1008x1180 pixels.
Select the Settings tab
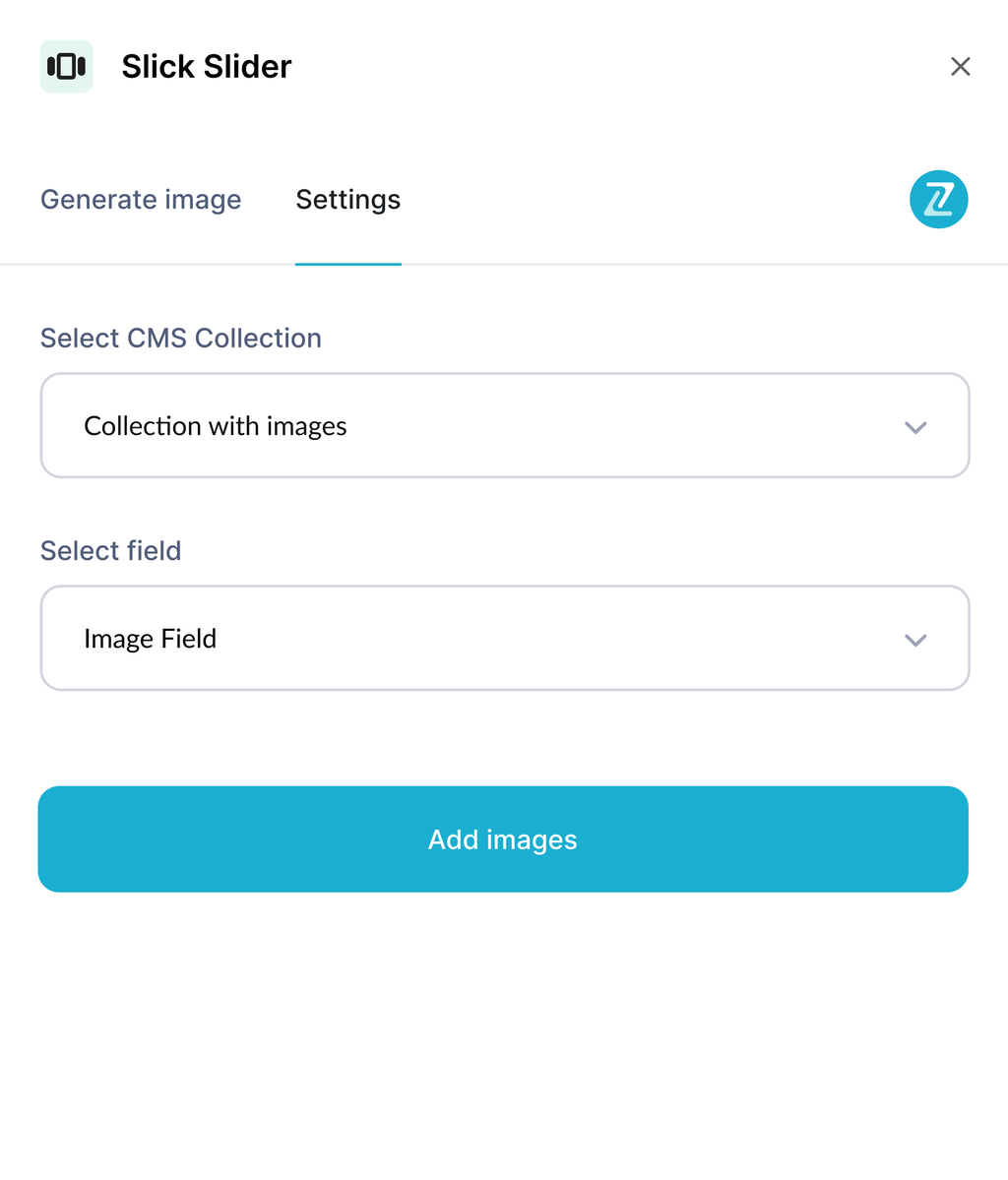coord(347,200)
